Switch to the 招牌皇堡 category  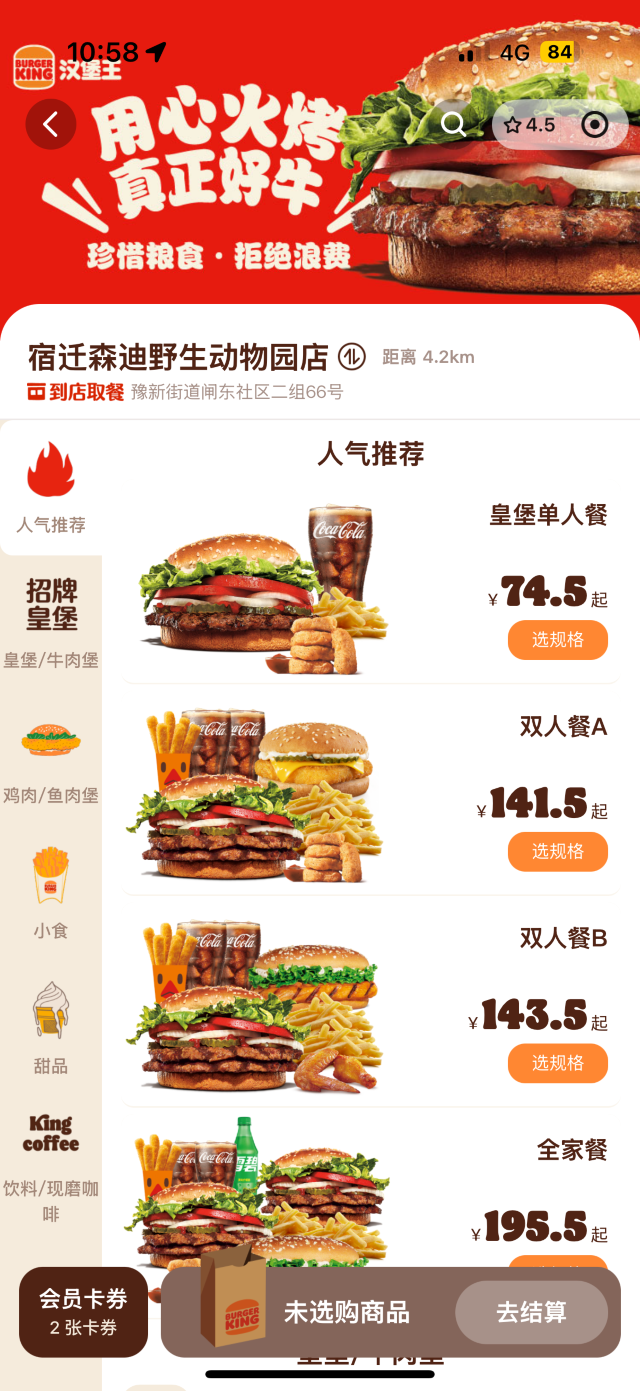[x=51, y=621]
